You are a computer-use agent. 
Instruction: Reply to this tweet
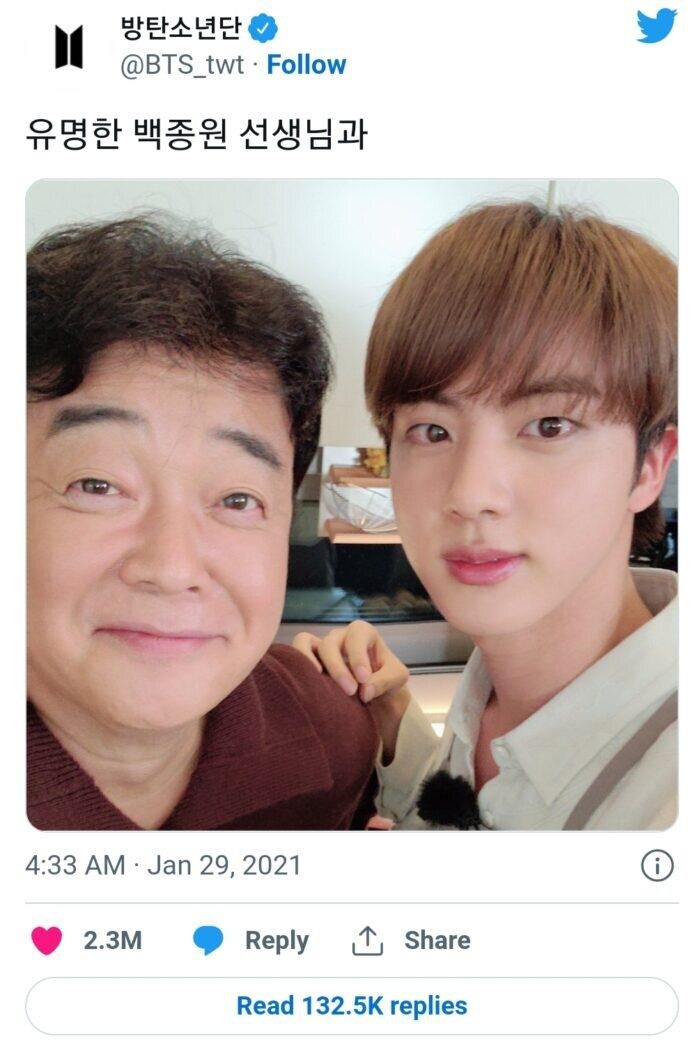pyautogui.click(x=251, y=940)
